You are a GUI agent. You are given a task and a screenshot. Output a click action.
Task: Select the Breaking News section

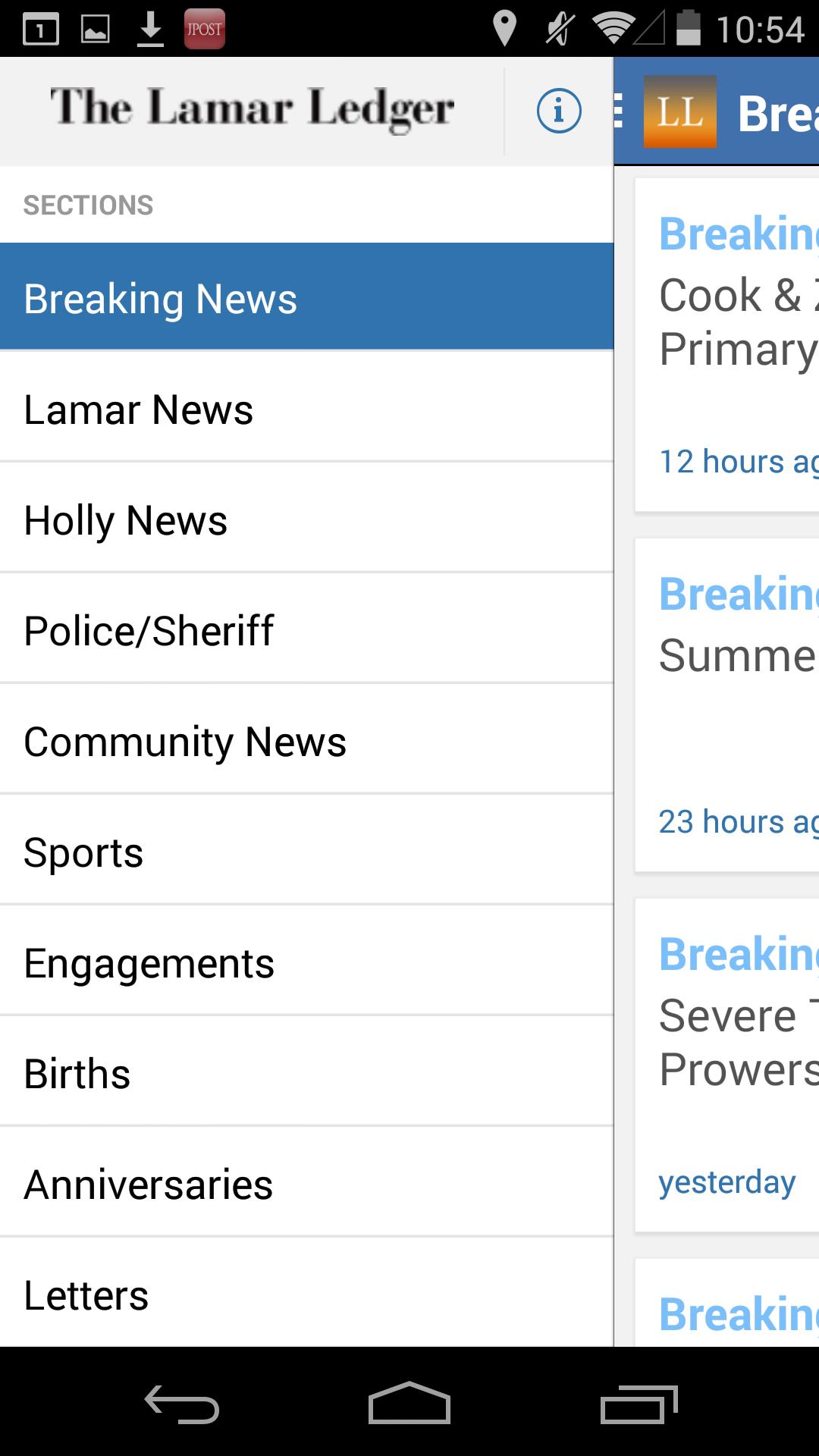(306, 297)
